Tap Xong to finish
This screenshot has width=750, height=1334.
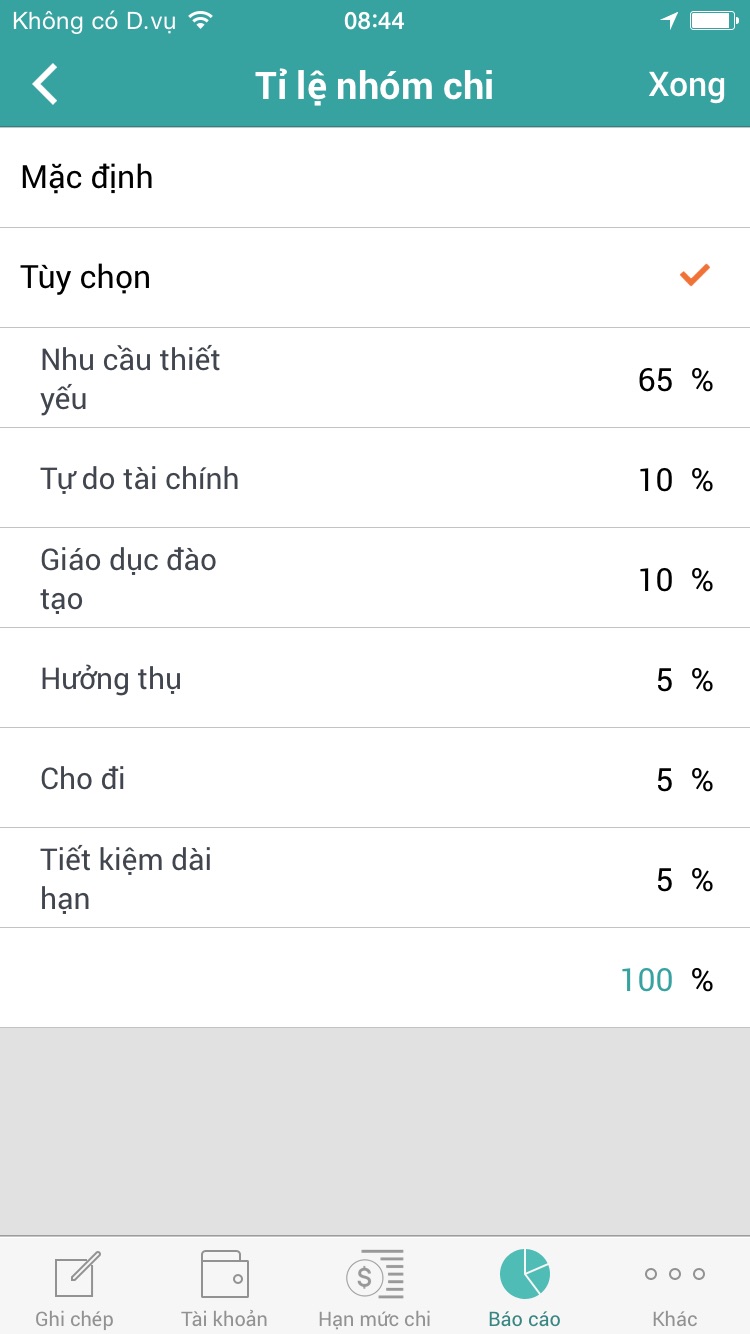(686, 85)
